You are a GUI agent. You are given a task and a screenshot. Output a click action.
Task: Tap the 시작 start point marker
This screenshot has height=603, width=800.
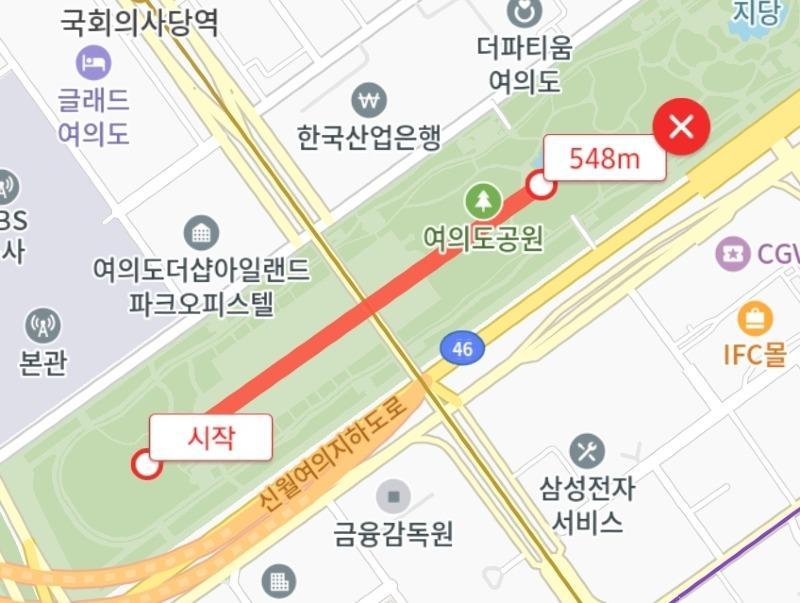pos(147,463)
